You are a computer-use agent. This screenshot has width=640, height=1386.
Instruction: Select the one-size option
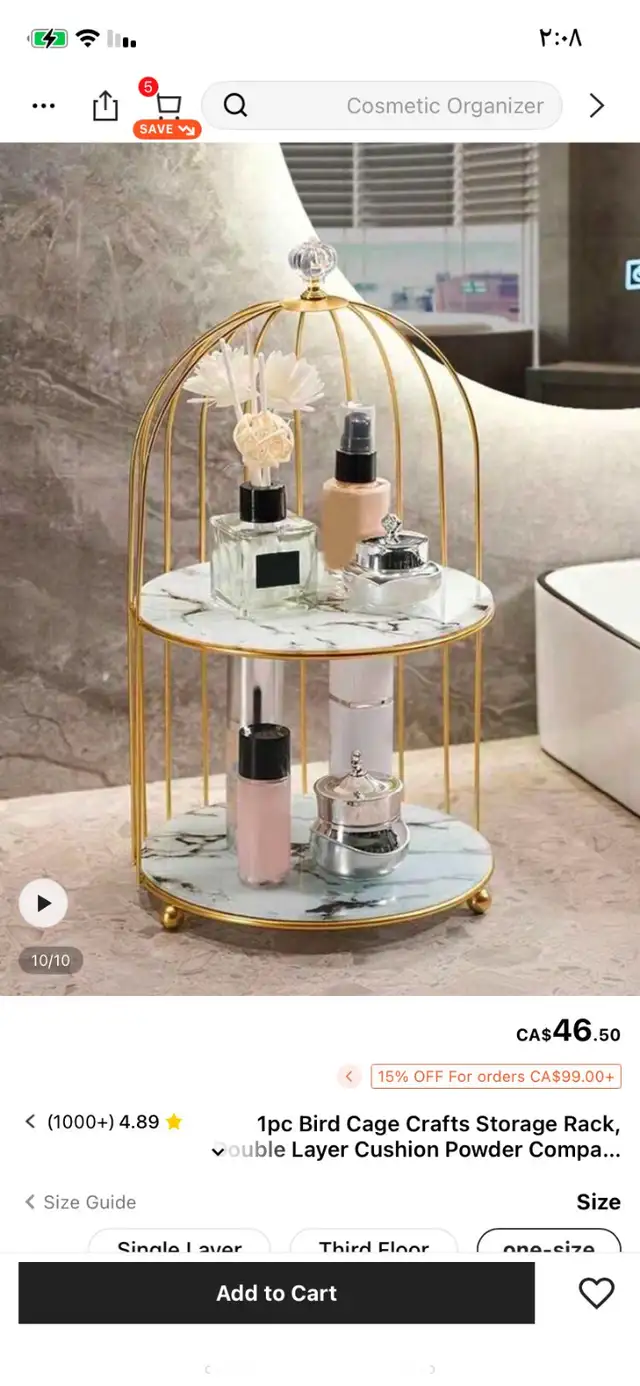[x=549, y=1243]
